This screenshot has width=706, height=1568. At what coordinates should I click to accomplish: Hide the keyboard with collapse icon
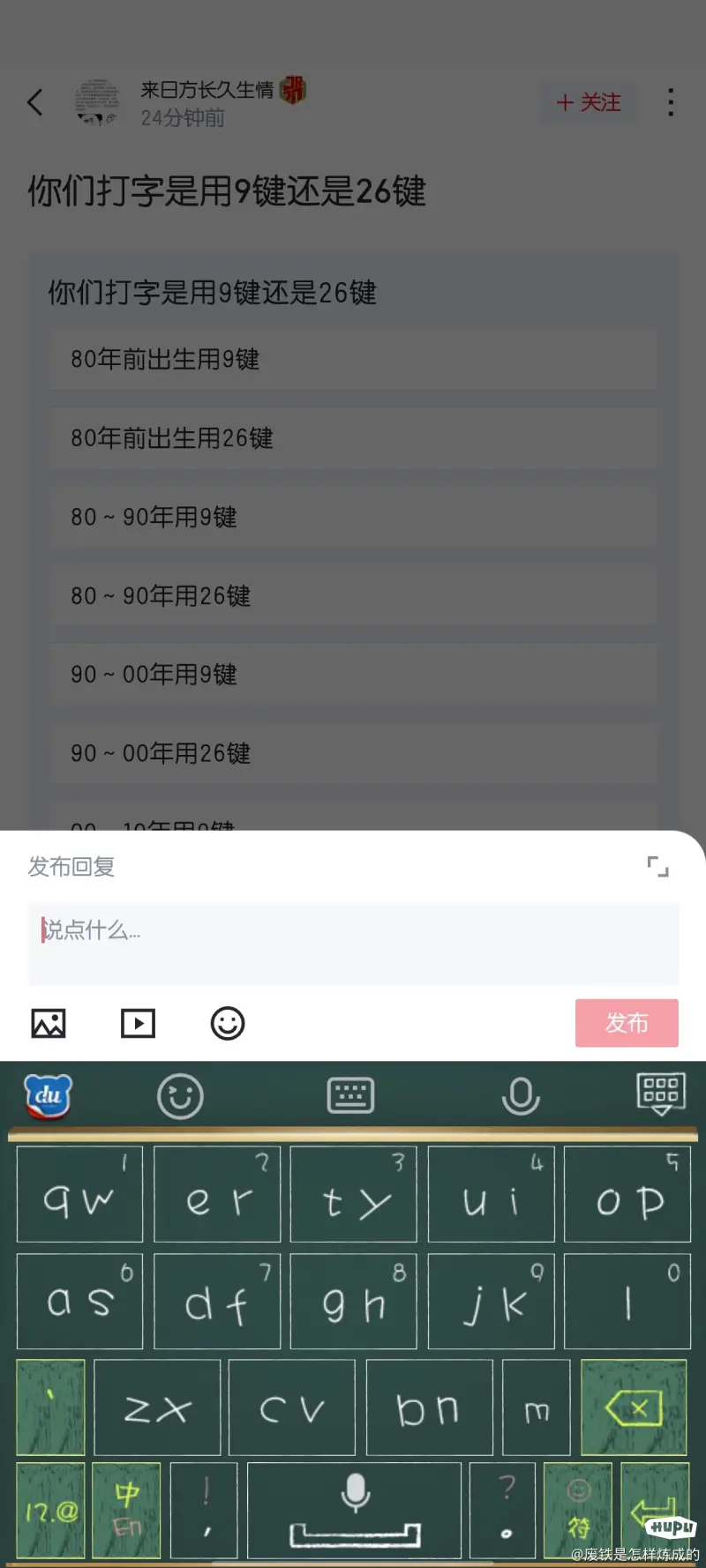660,1094
